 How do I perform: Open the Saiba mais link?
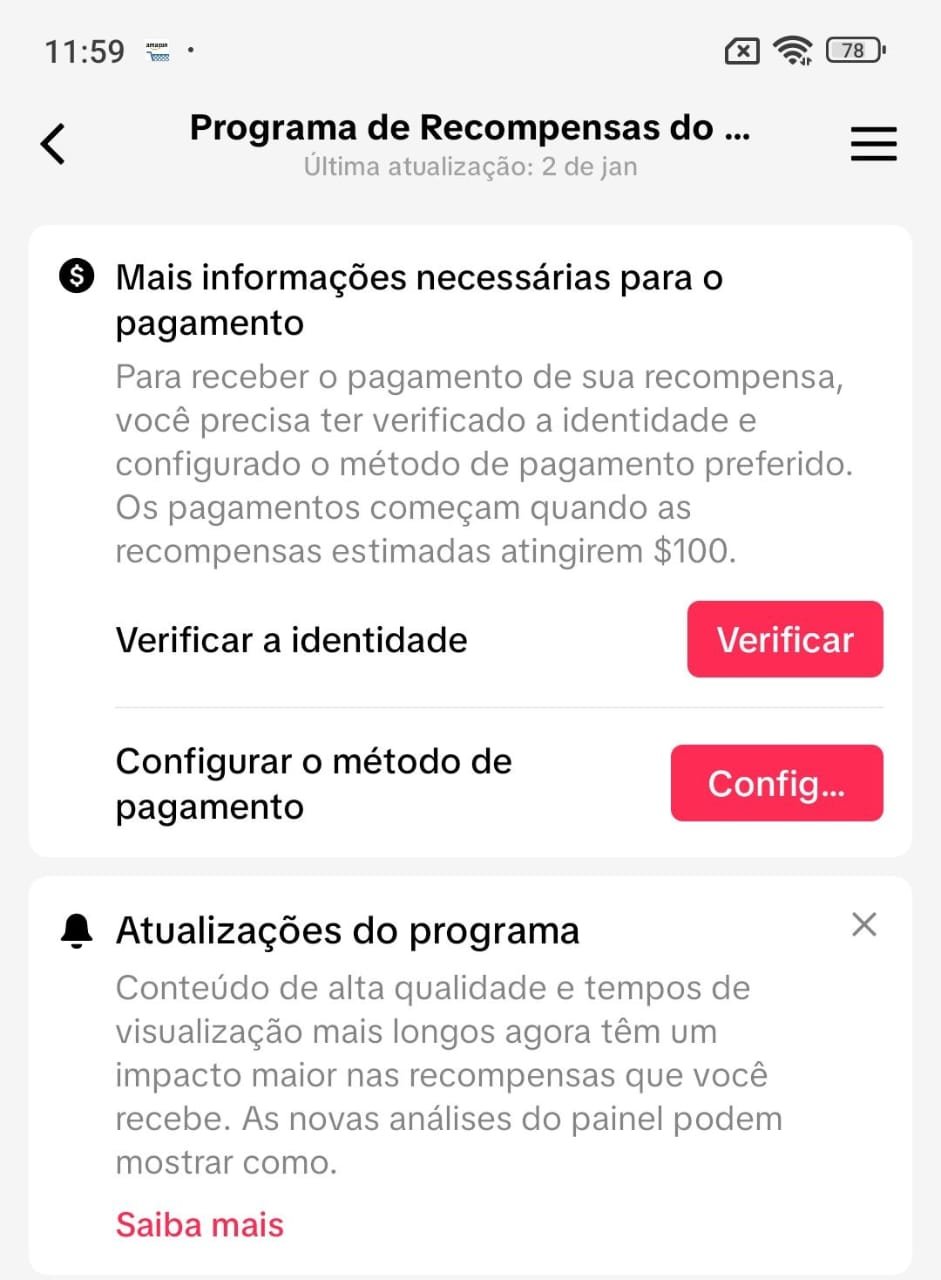click(x=200, y=1224)
